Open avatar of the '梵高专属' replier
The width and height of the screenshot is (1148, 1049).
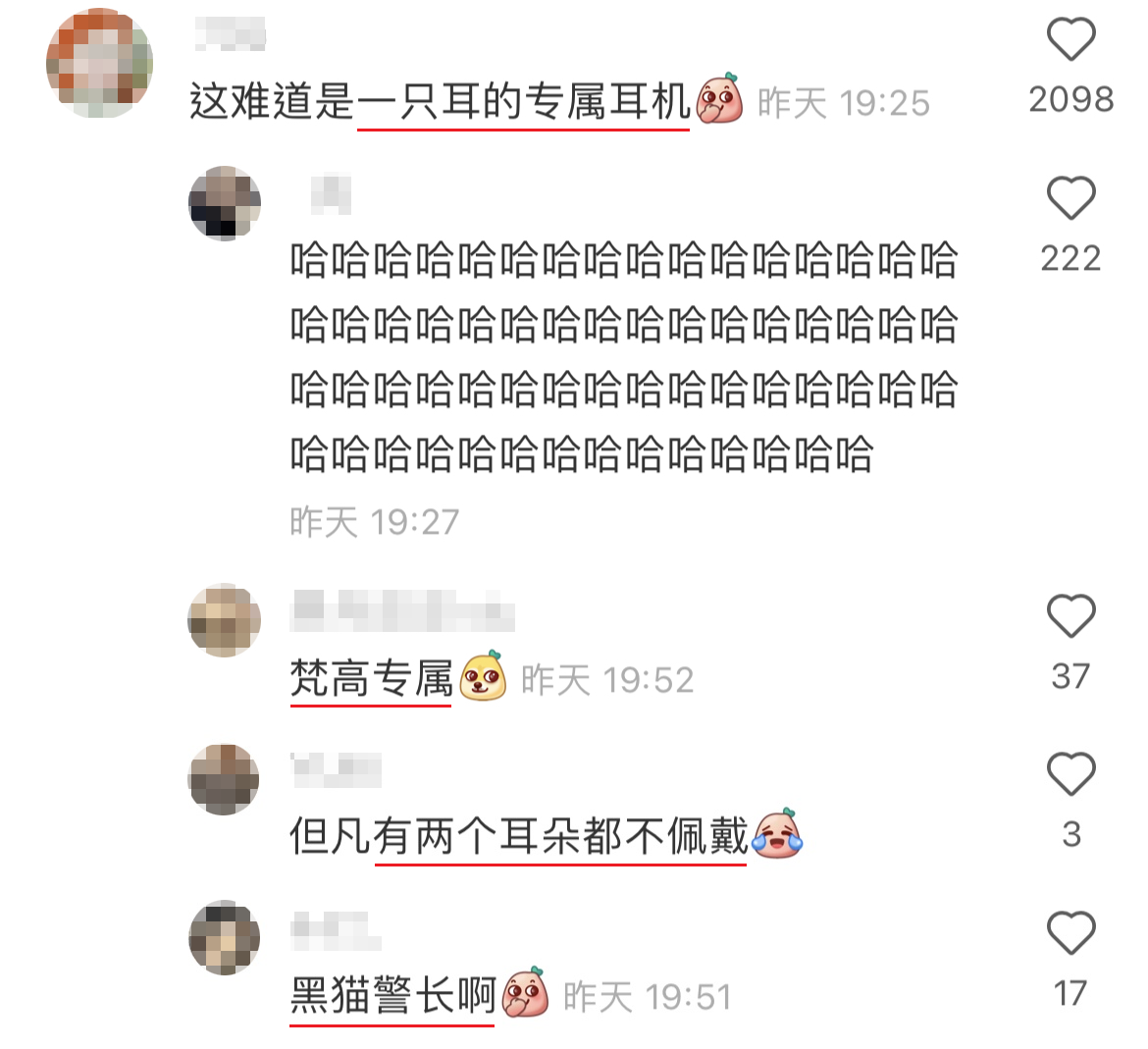point(225,620)
